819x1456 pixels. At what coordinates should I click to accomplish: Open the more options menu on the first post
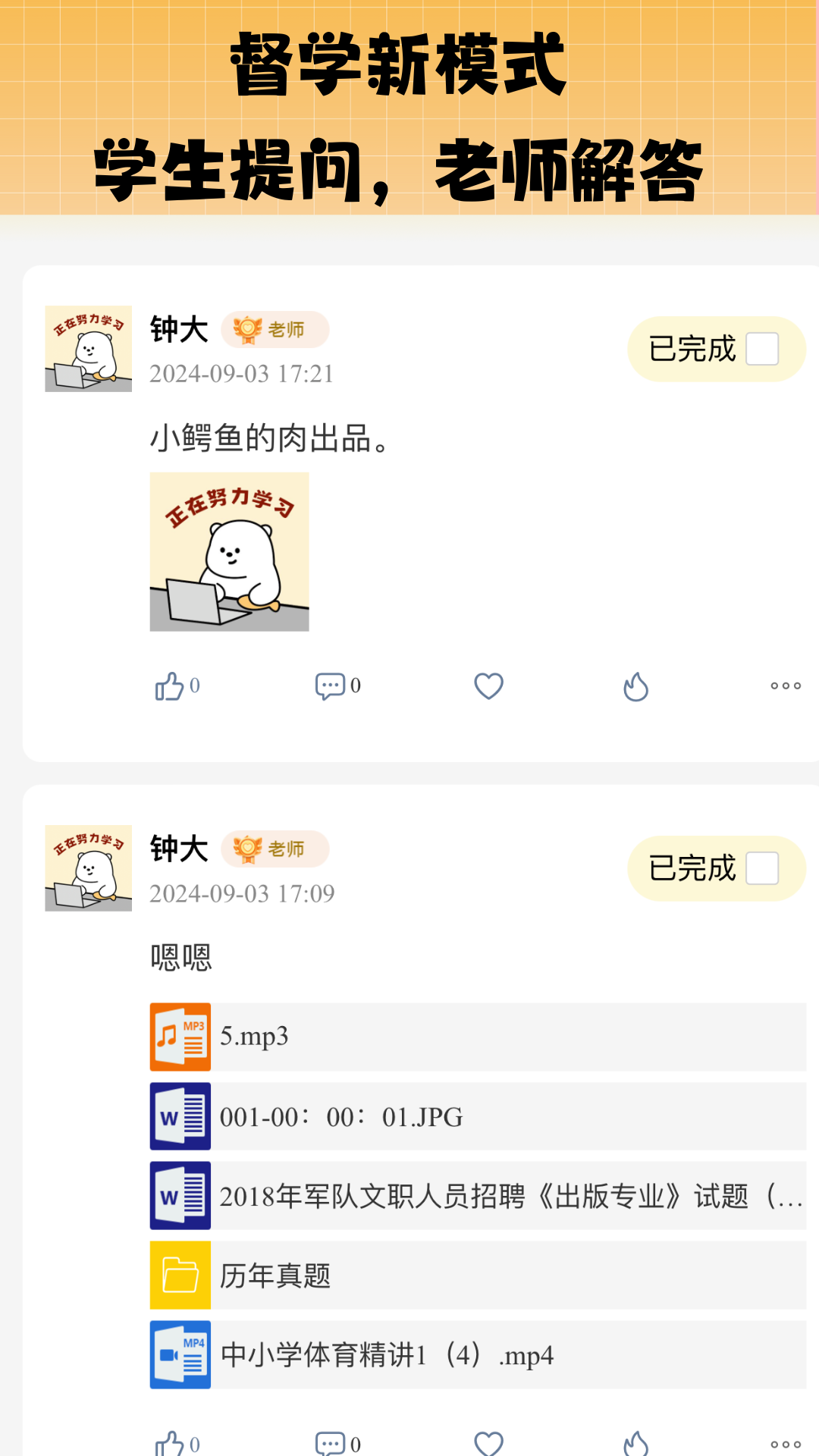785,685
